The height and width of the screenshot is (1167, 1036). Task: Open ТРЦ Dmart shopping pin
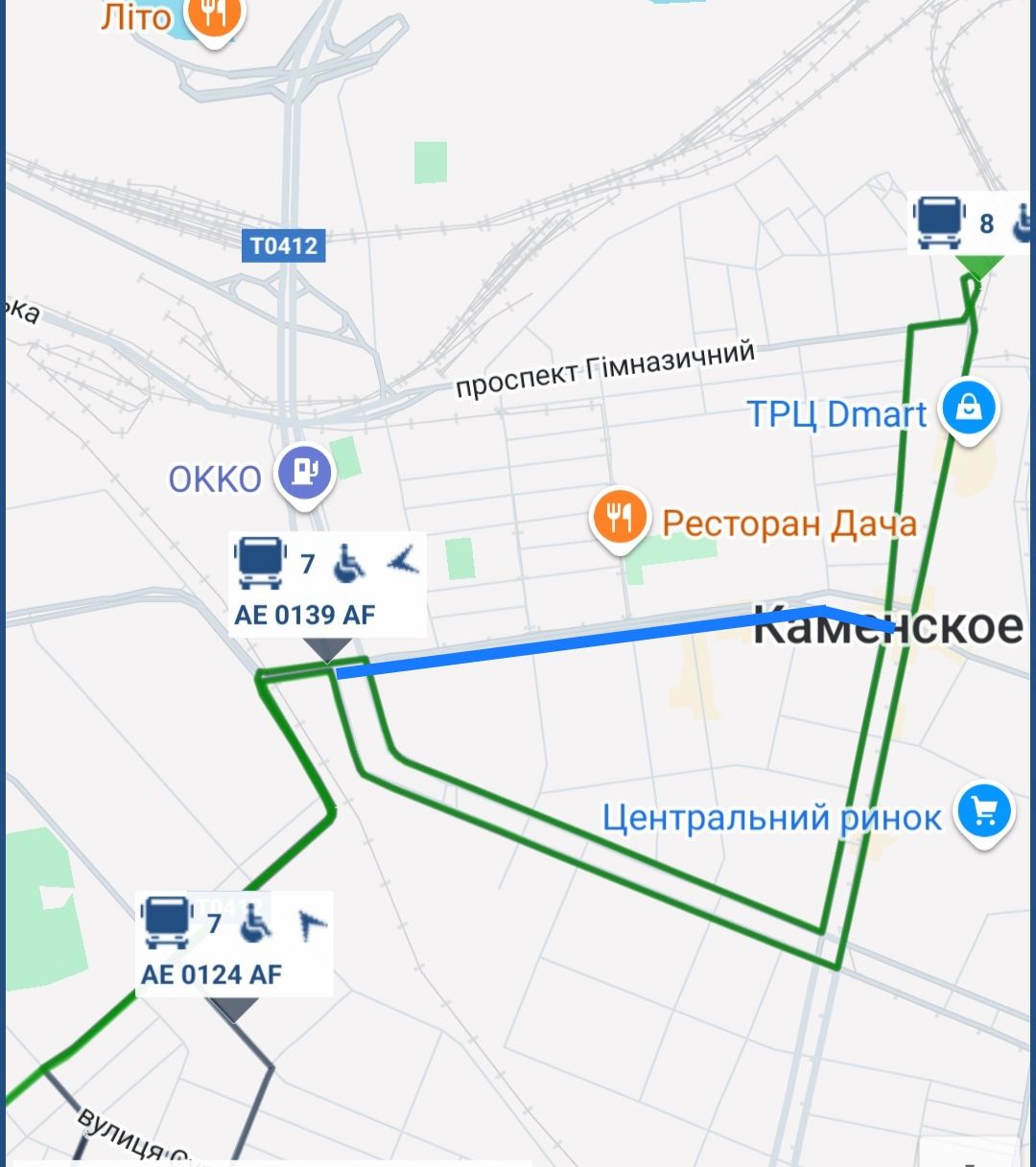tap(969, 409)
